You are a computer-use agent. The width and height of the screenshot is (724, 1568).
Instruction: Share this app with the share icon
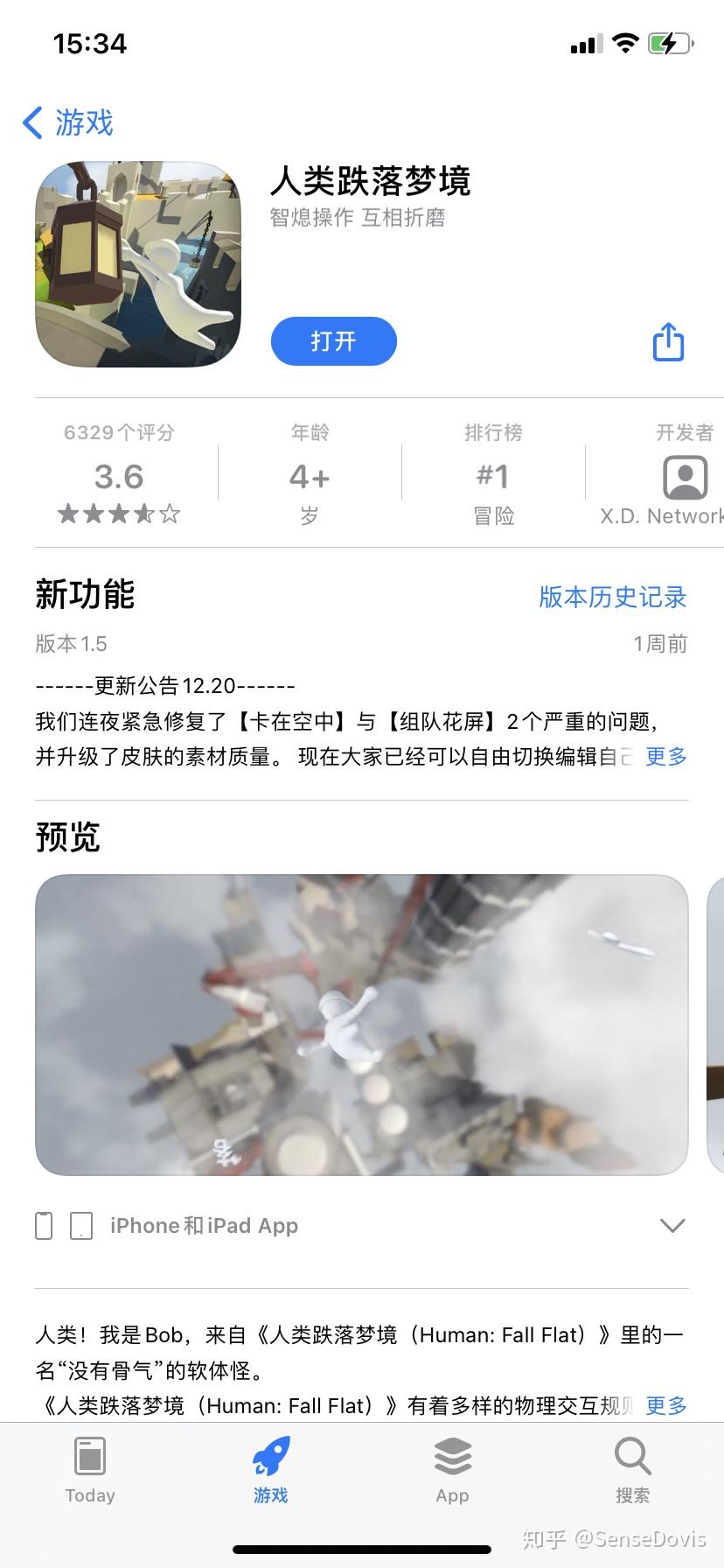669,342
